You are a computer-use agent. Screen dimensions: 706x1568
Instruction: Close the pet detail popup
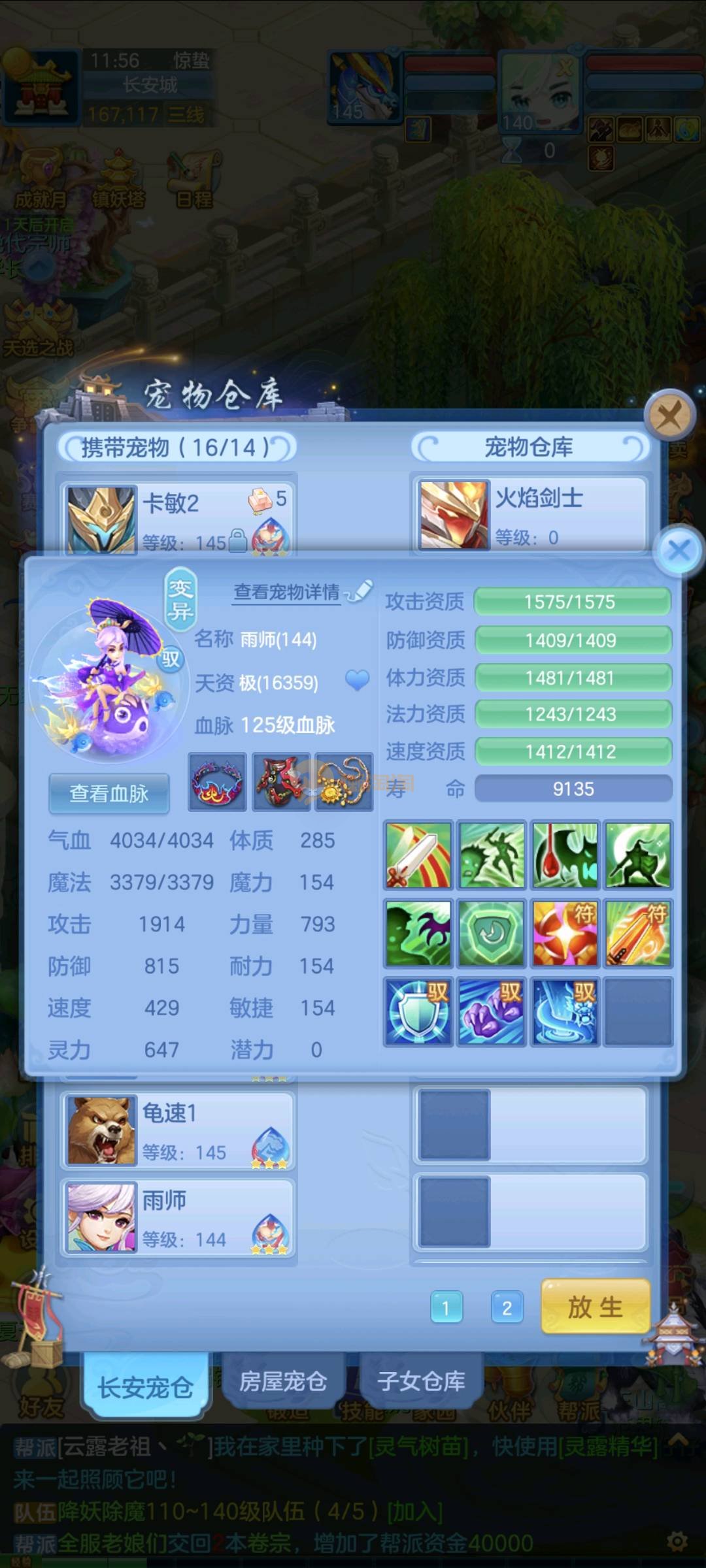point(679,550)
